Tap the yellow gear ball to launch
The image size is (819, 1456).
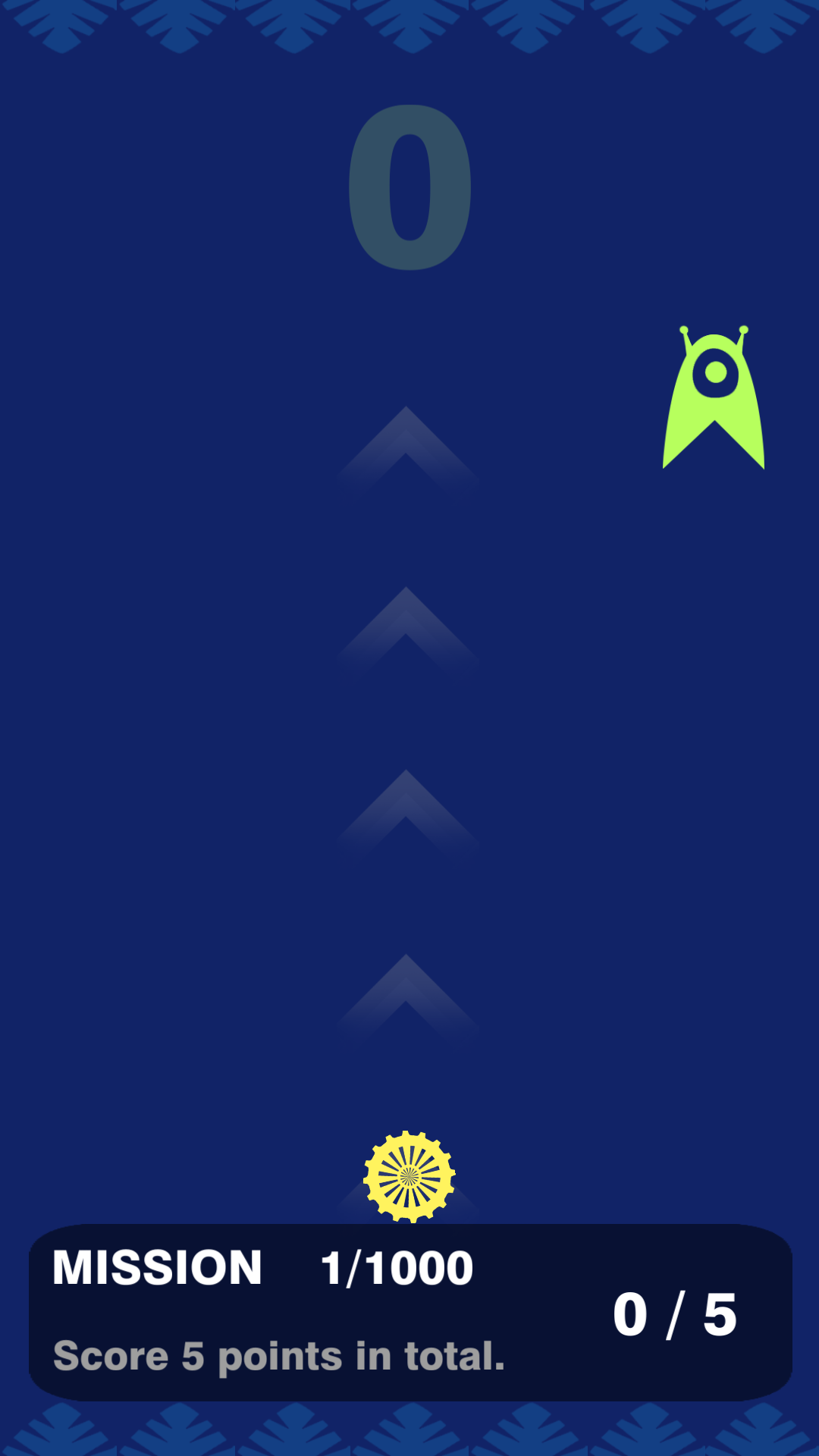[x=409, y=1176]
